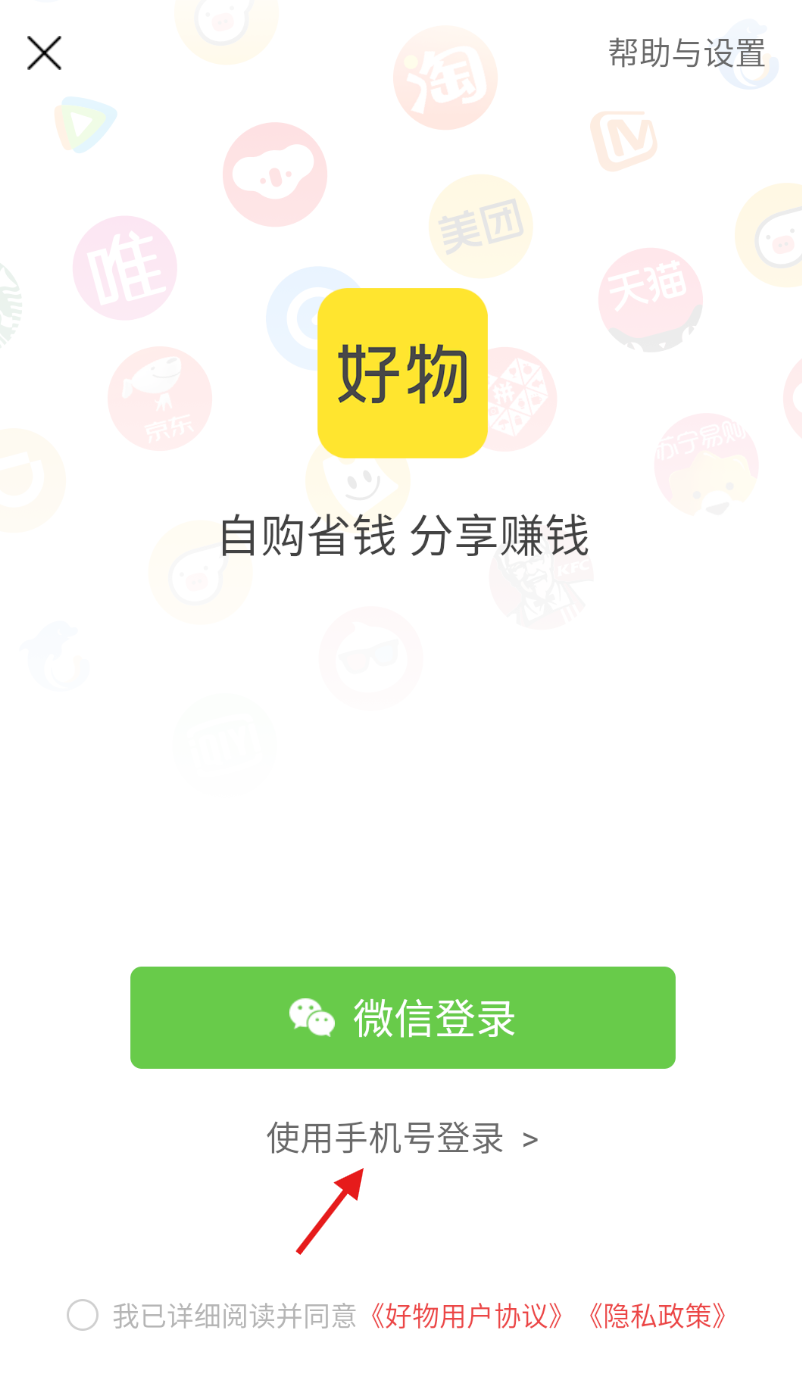The image size is (802, 1387).
Task: Close the login screen
Action: [x=44, y=53]
